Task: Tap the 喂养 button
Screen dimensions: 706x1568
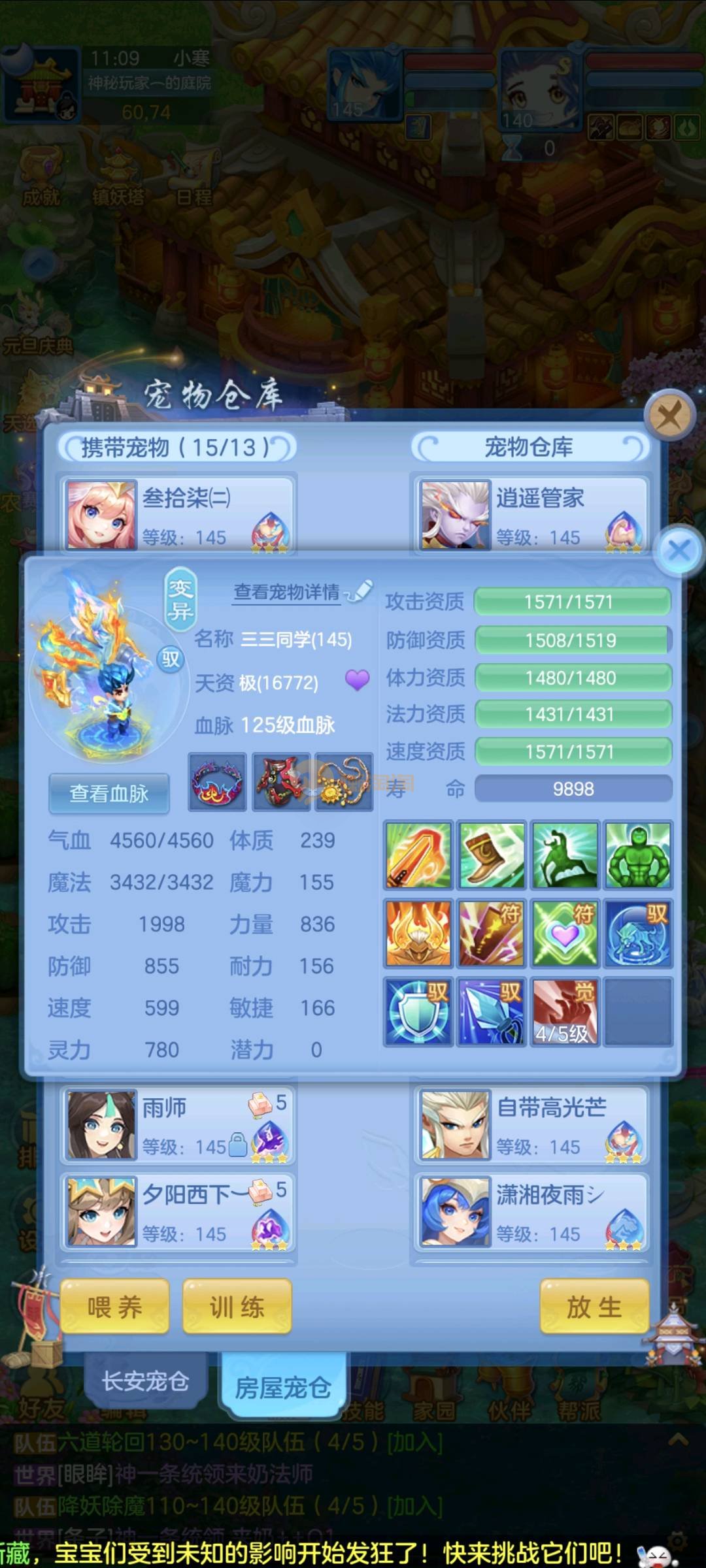Action: click(x=115, y=1307)
